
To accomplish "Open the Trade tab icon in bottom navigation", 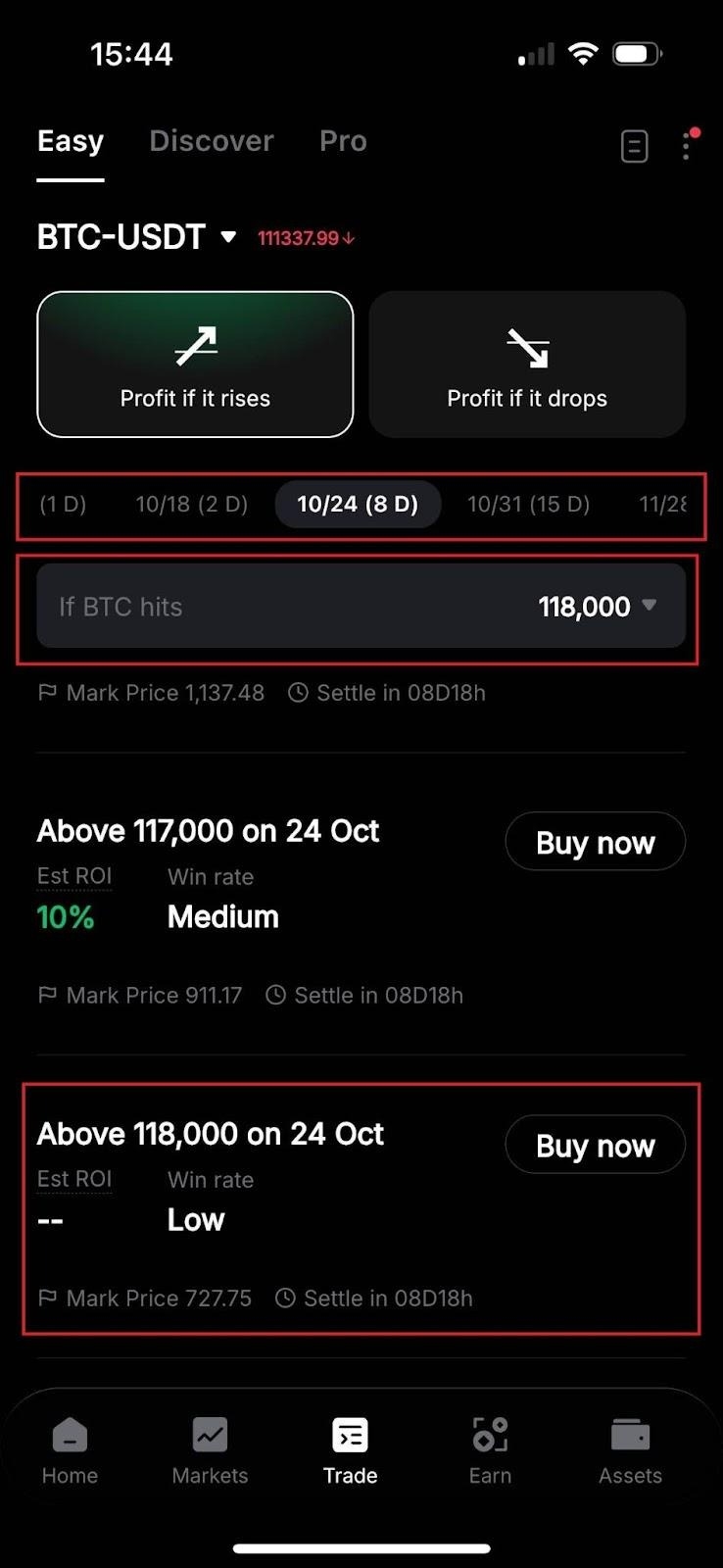I will (350, 1434).
